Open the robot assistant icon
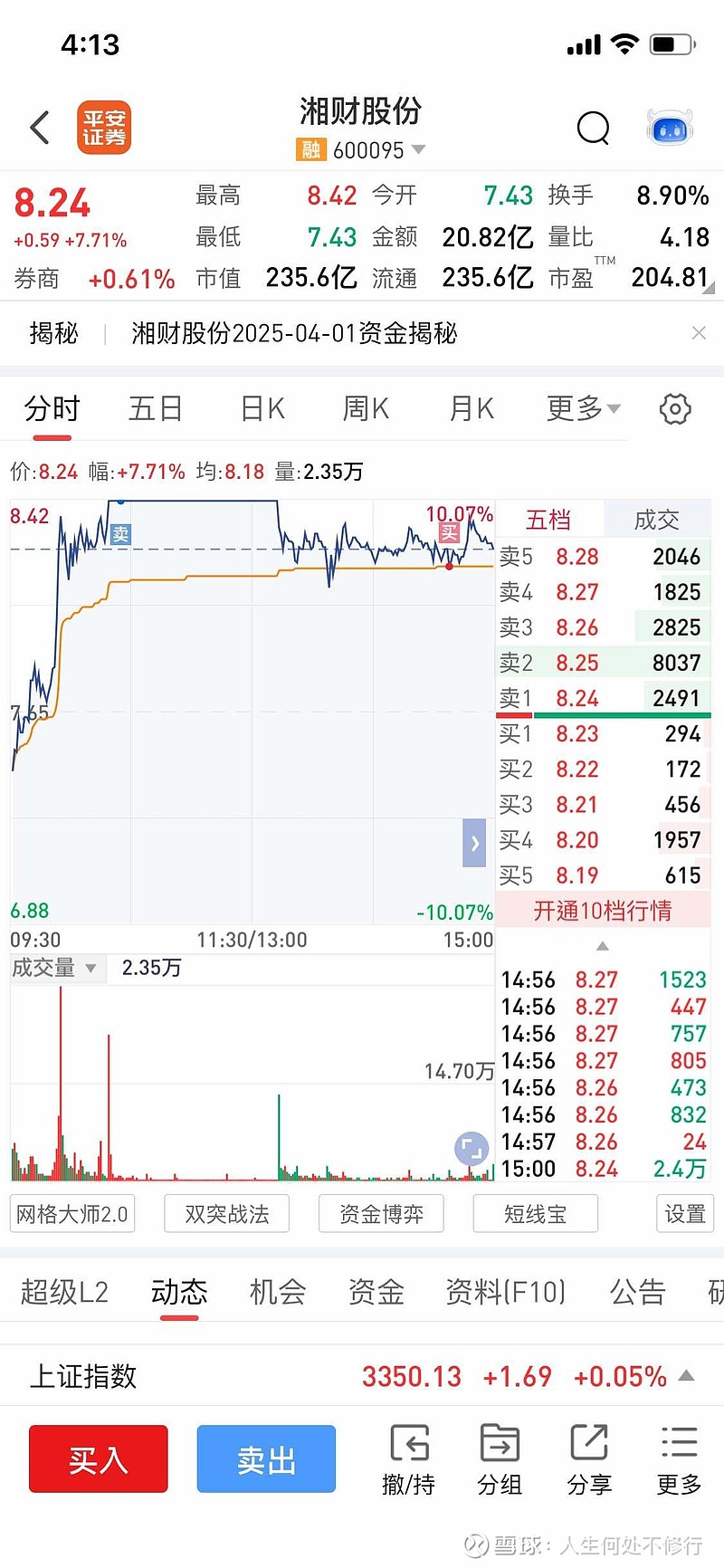The width and height of the screenshot is (724, 1568). pyautogui.click(x=670, y=128)
